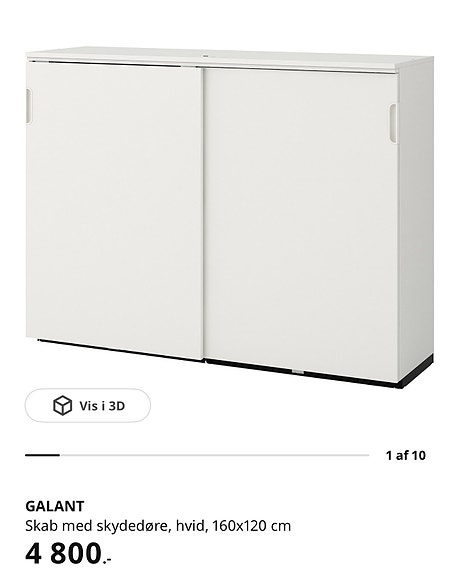Screen dimensions: 460x575
Task: Open the Vis i 3D viewer
Action: (88, 406)
